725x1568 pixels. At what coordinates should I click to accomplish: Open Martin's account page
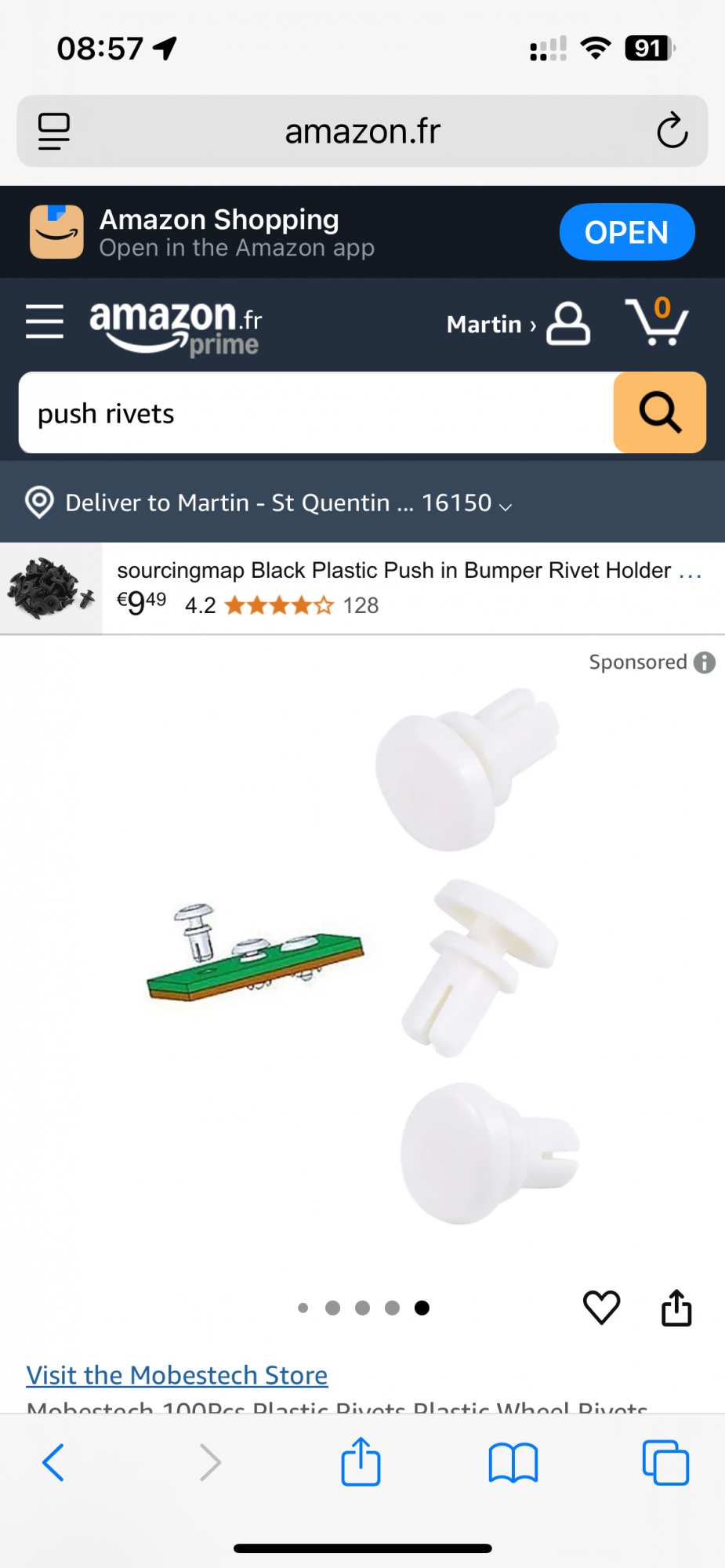coord(518,324)
